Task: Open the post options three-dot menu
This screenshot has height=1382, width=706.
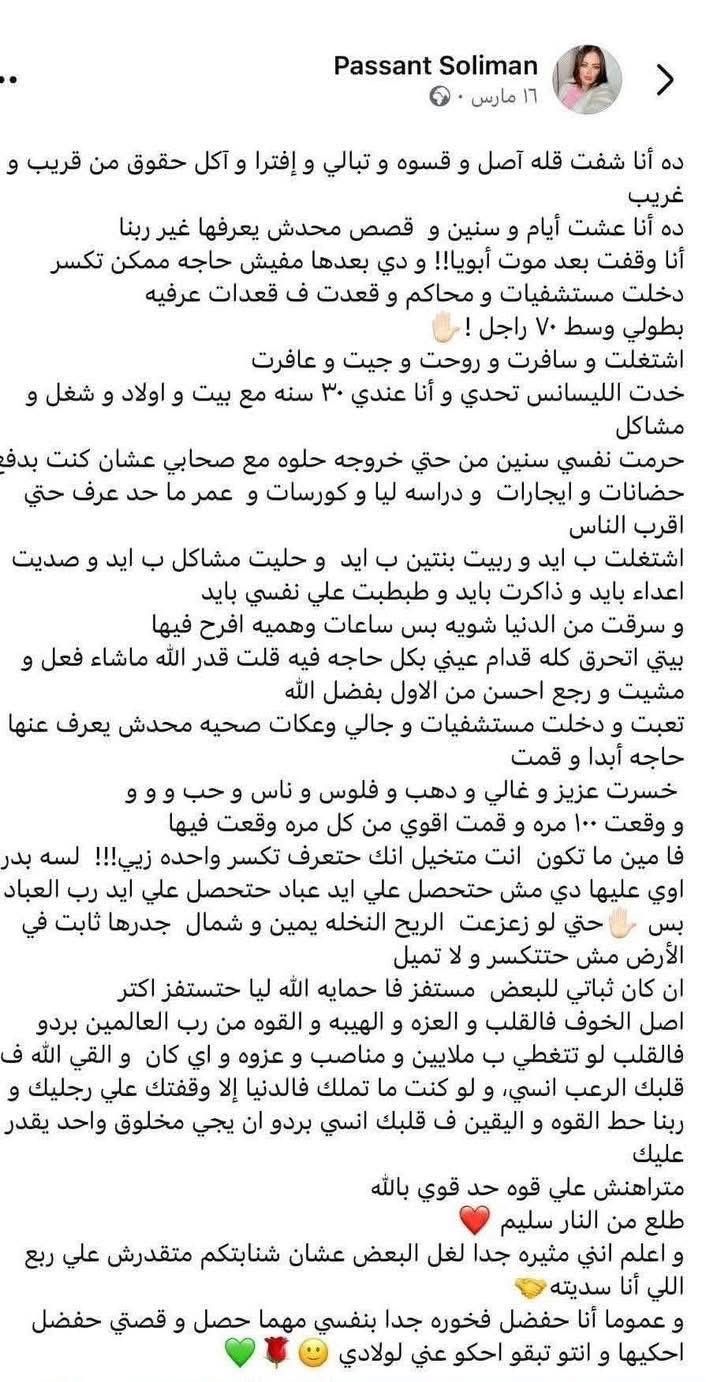Action: (x=8, y=79)
